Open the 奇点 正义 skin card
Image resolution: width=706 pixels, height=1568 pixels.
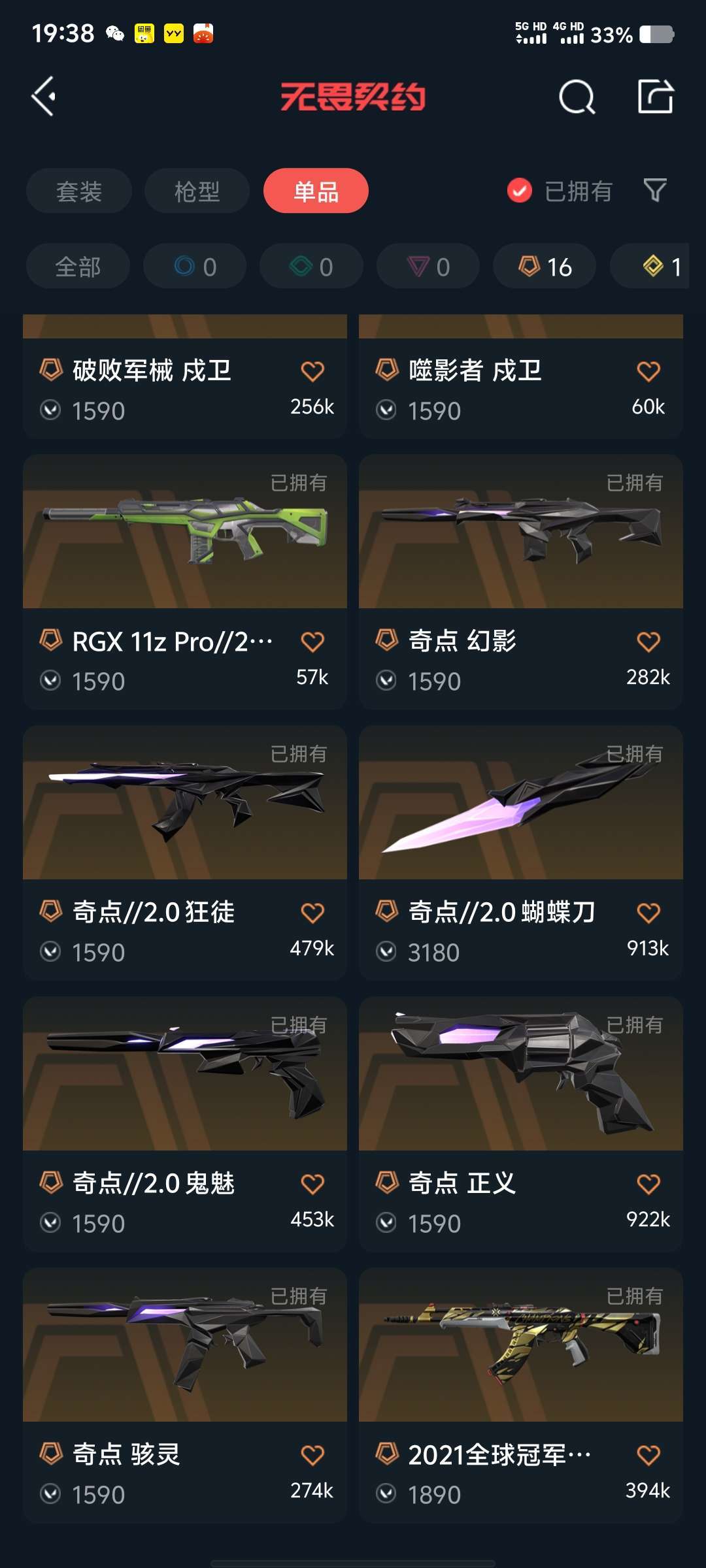[521, 1124]
